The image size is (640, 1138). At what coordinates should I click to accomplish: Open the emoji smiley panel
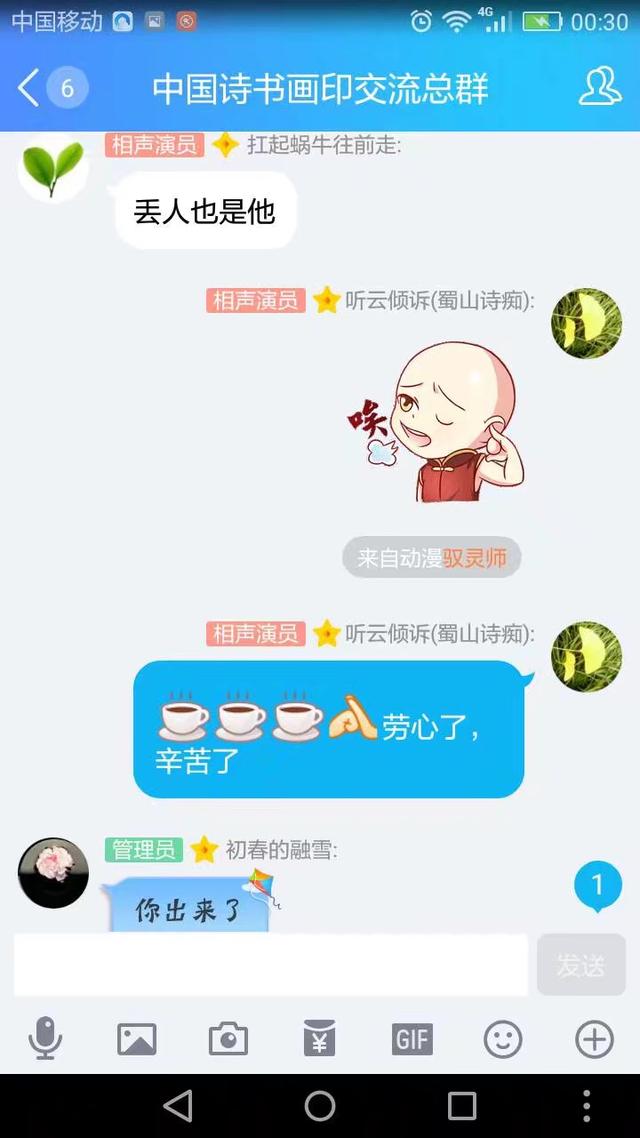(x=503, y=1040)
